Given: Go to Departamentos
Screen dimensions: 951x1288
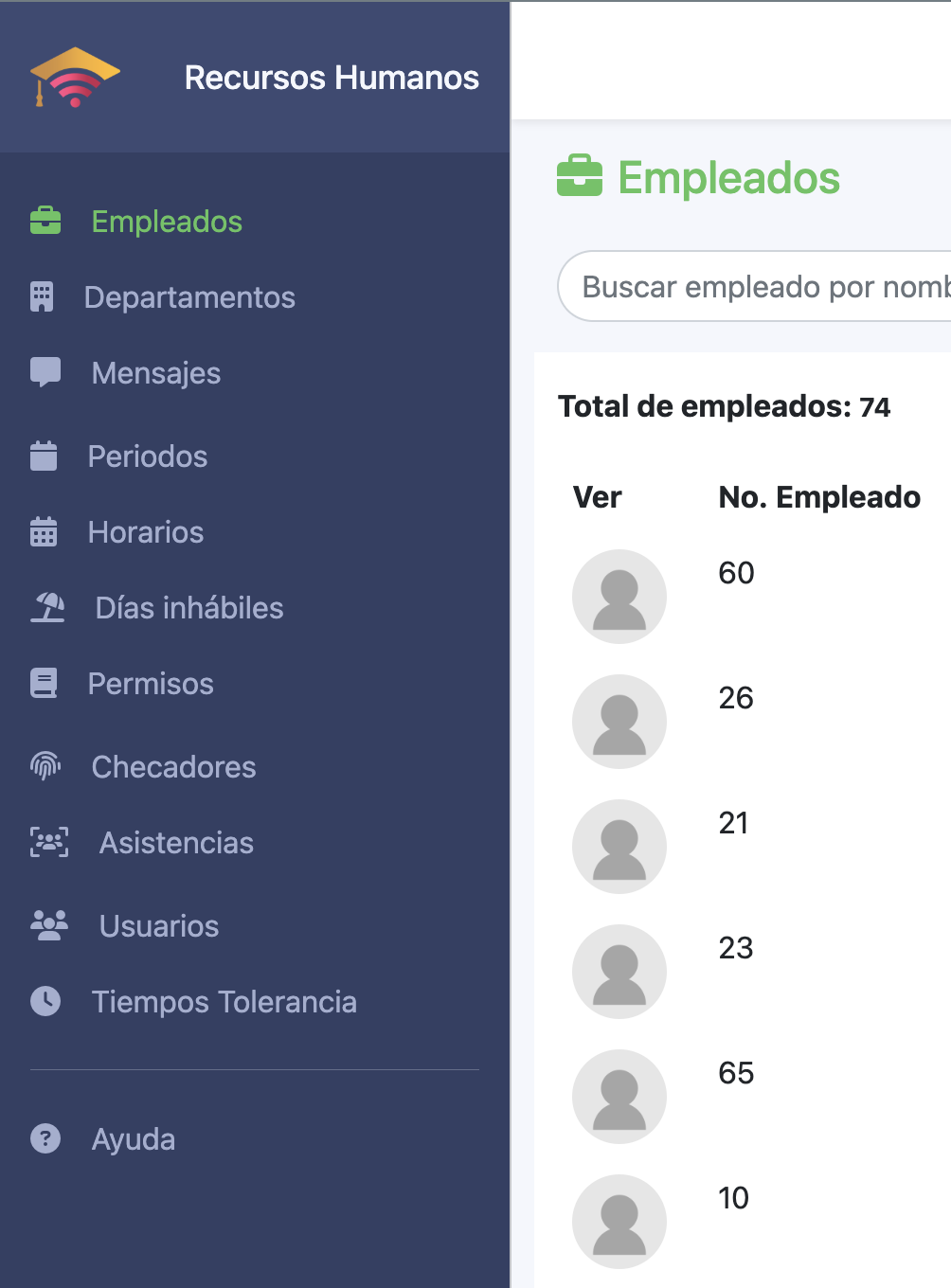Looking at the screenshot, I should click(188, 297).
